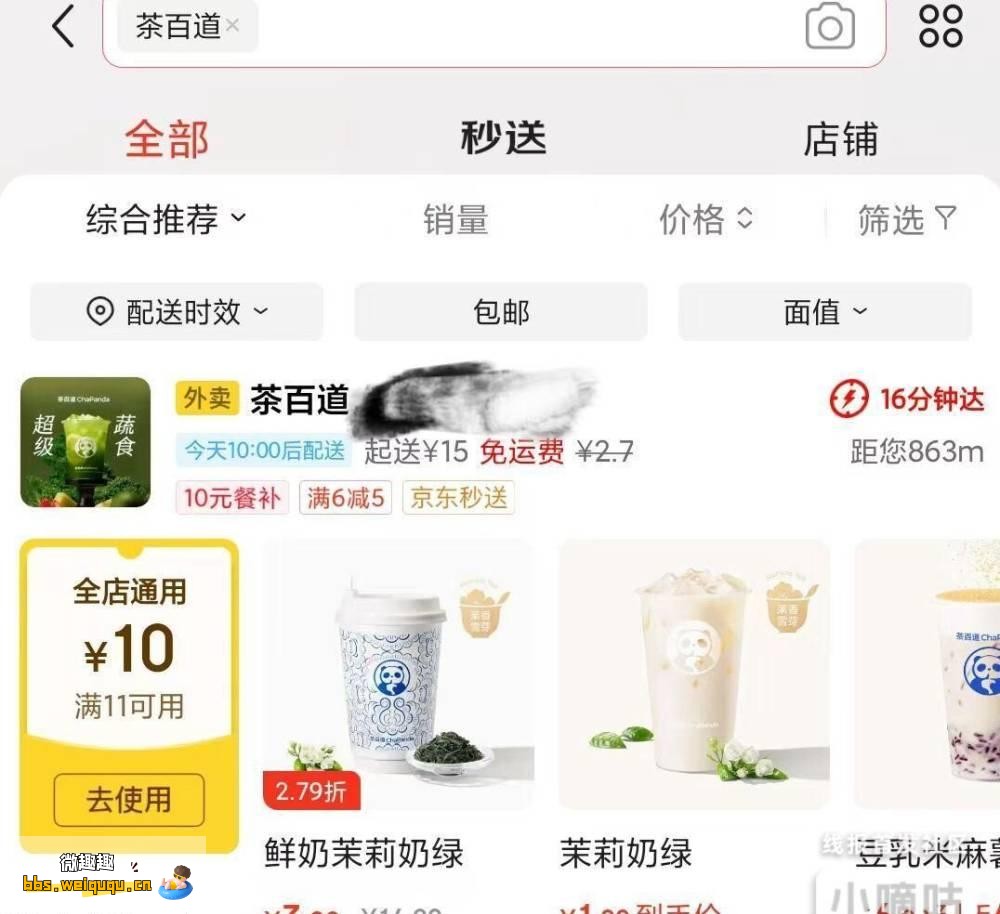Expand the 面值 dropdown
Viewport: 1000px width, 914px height.
[x=825, y=312]
